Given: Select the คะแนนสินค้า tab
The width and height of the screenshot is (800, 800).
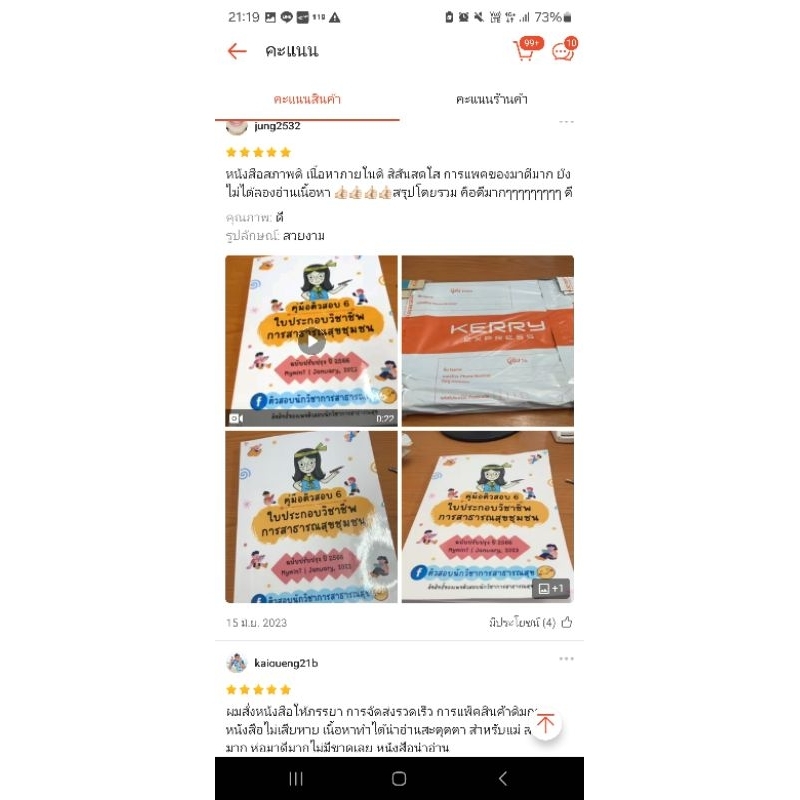Looking at the screenshot, I should click(307, 99).
